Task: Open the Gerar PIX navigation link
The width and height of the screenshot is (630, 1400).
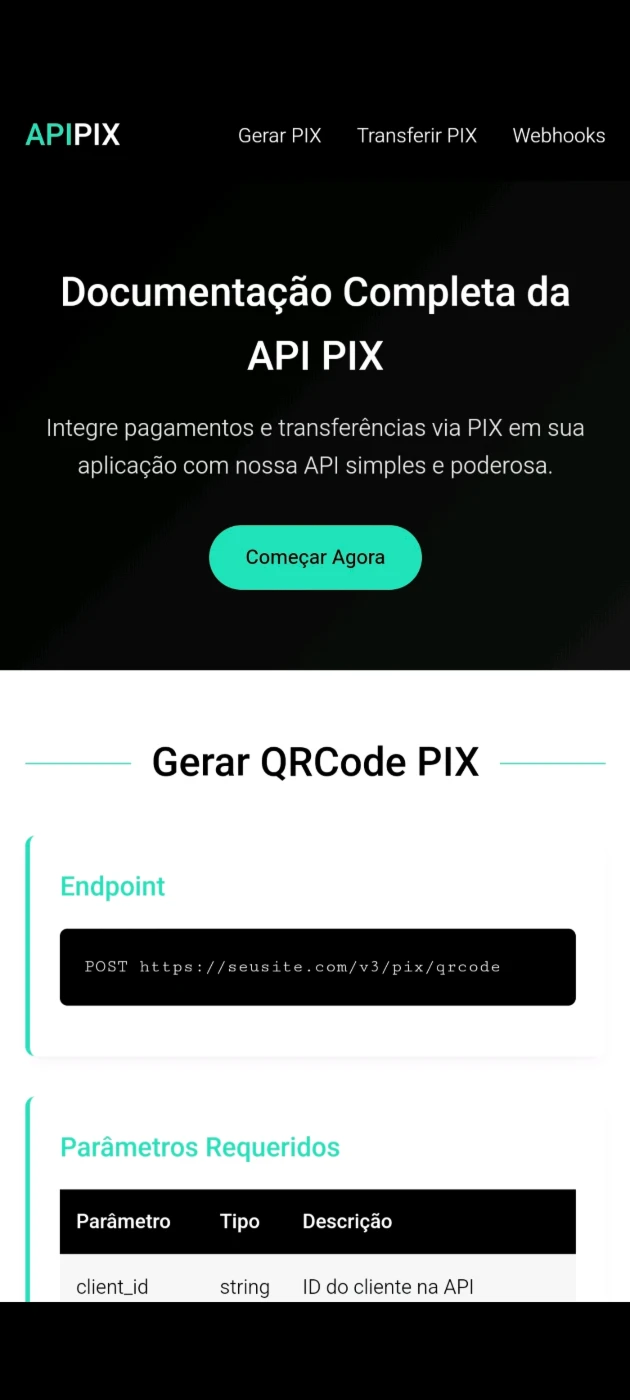Action: (x=279, y=135)
